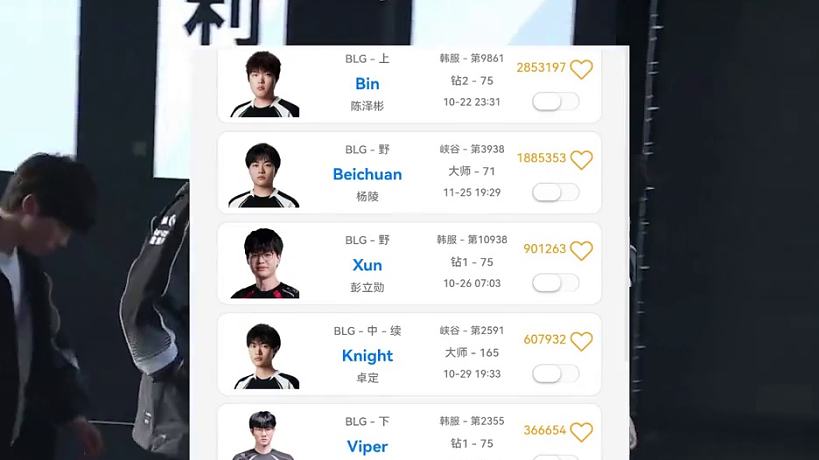
Task: Open Bin's player card
Action: click(367, 83)
